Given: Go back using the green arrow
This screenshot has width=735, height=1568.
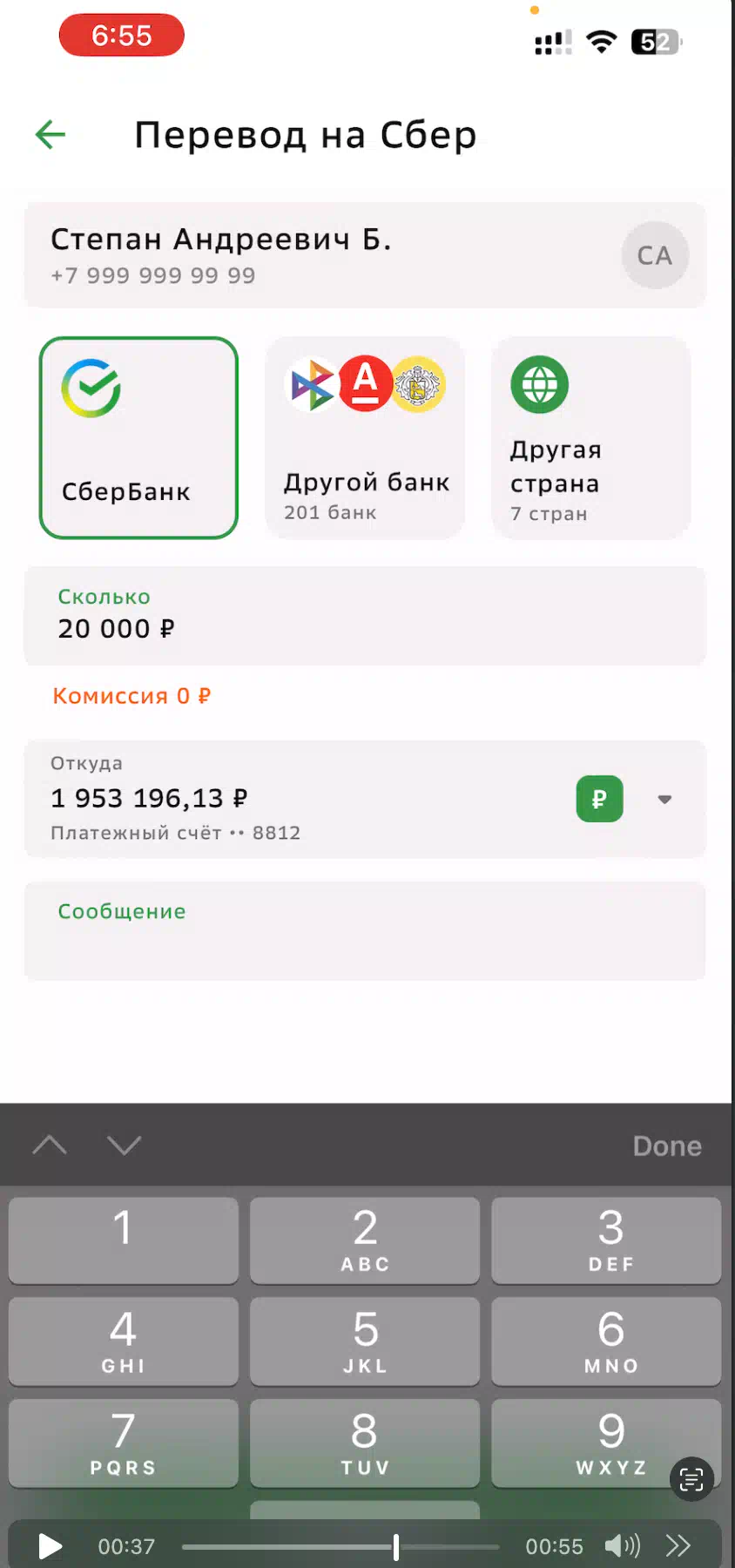Looking at the screenshot, I should click(x=51, y=134).
